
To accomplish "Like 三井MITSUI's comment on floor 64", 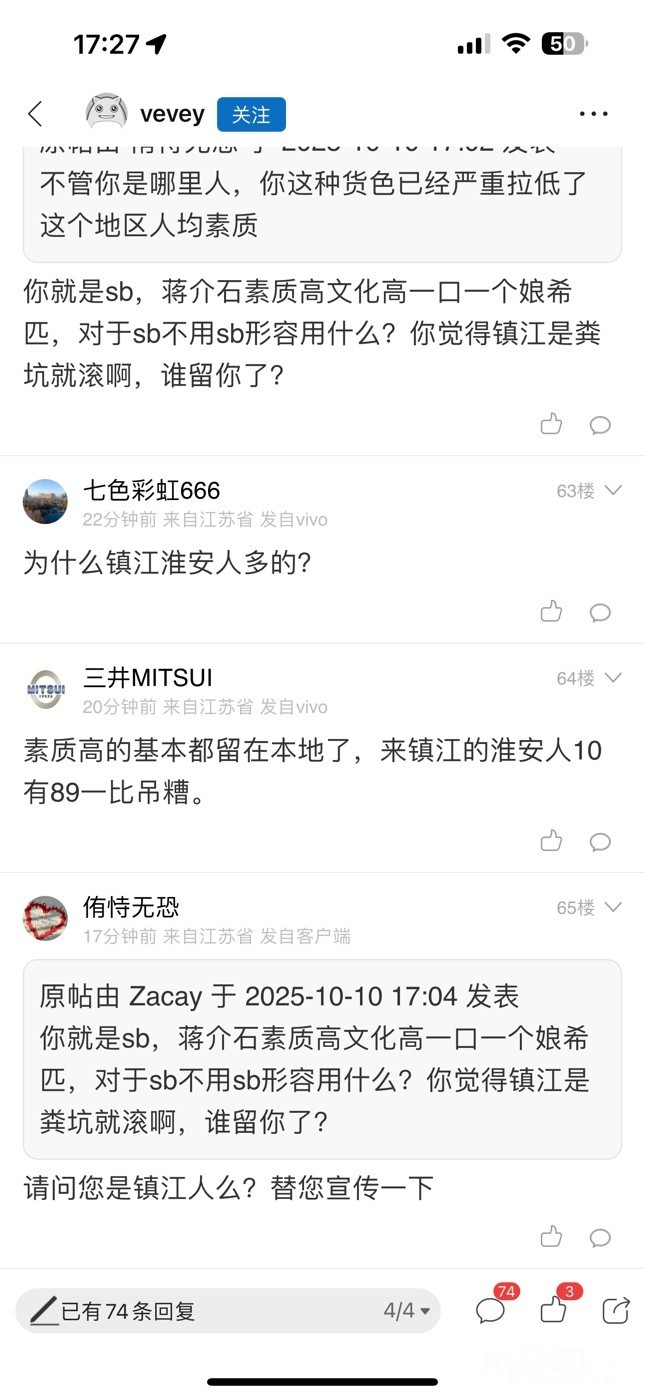I will pyautogui.click(x=551, y=841).
